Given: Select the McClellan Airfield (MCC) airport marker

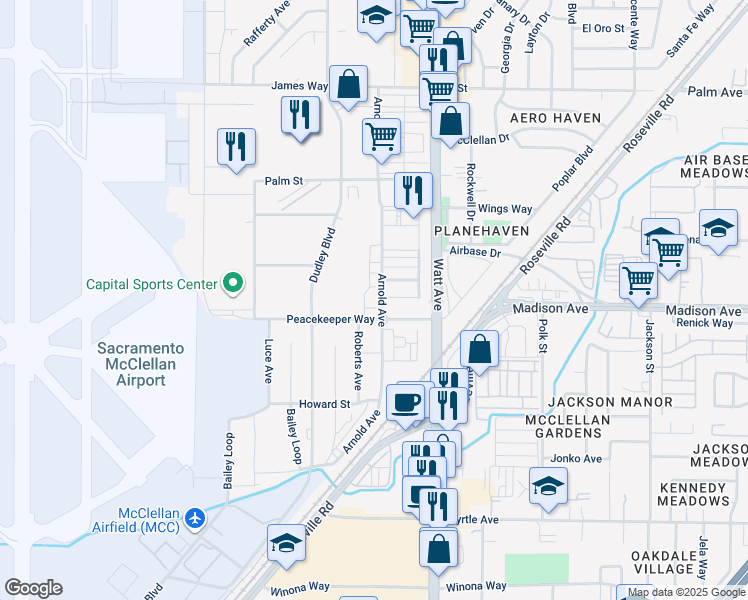Looking at the screenshot, I should pos(194,519).
